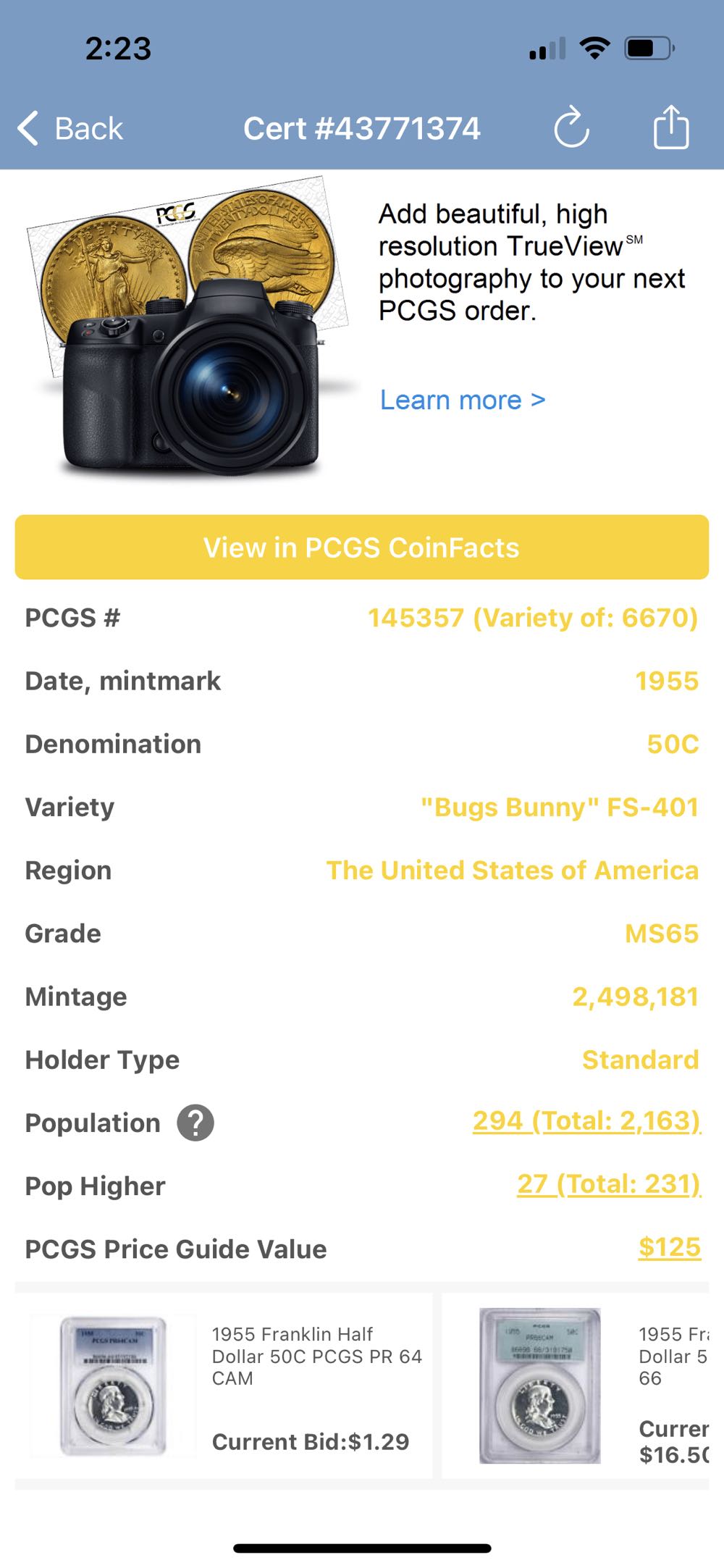Open the $125 Price Guide Value

(x=669, y=1247)
